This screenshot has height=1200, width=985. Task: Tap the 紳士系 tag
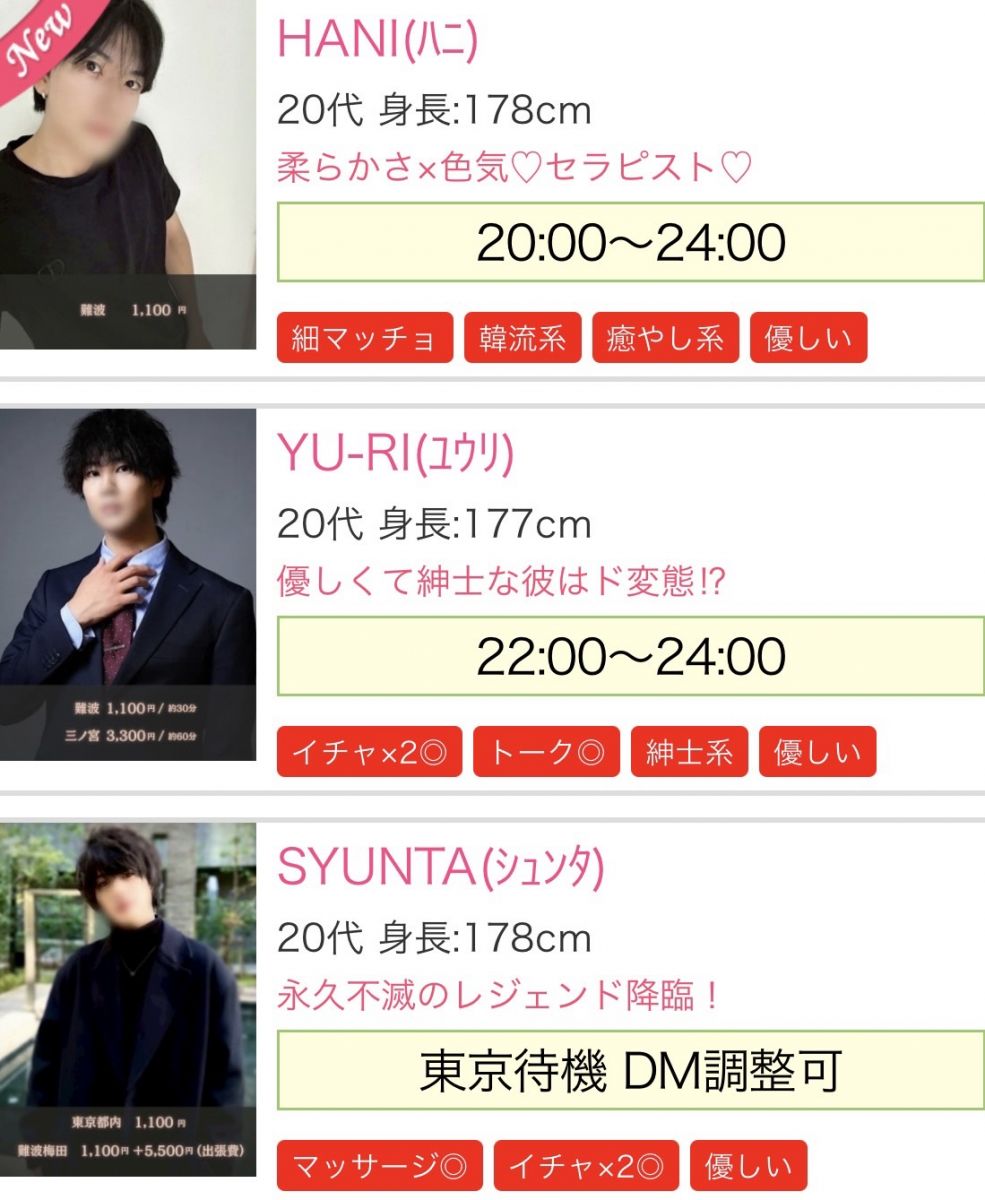coord(689,752)
